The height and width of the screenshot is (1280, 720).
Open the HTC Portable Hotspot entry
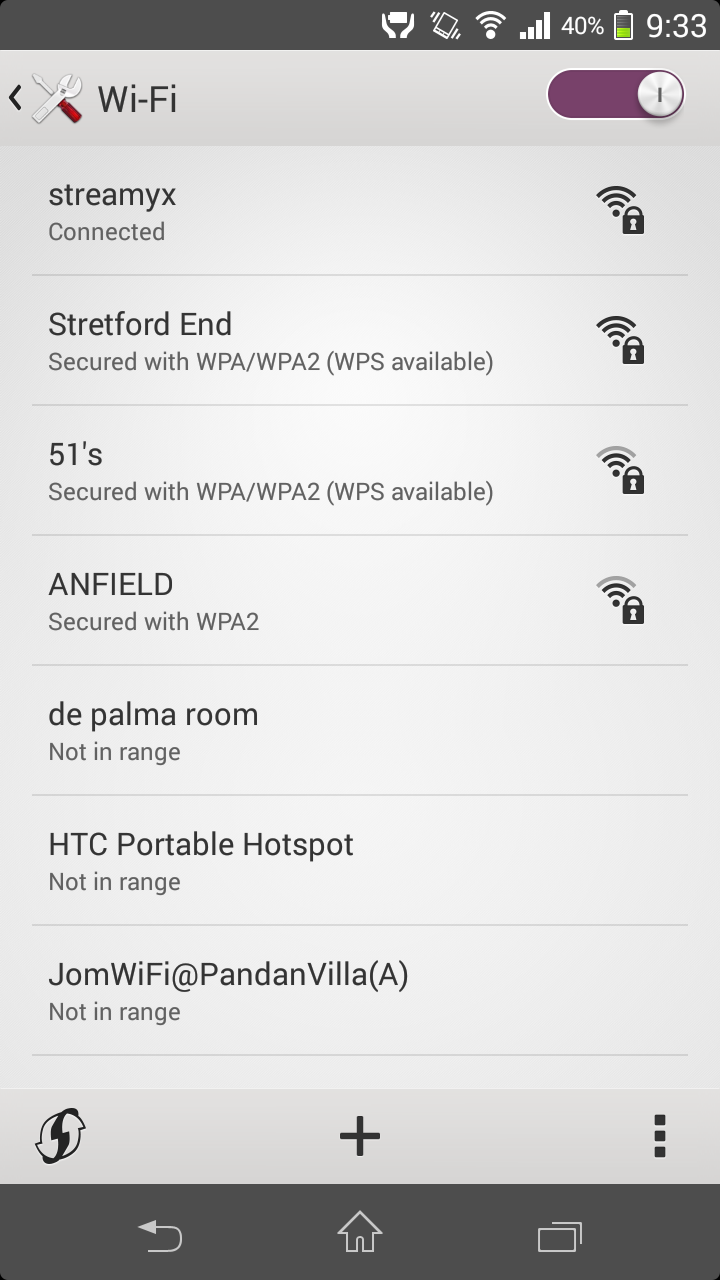click(x=360, y=861)
